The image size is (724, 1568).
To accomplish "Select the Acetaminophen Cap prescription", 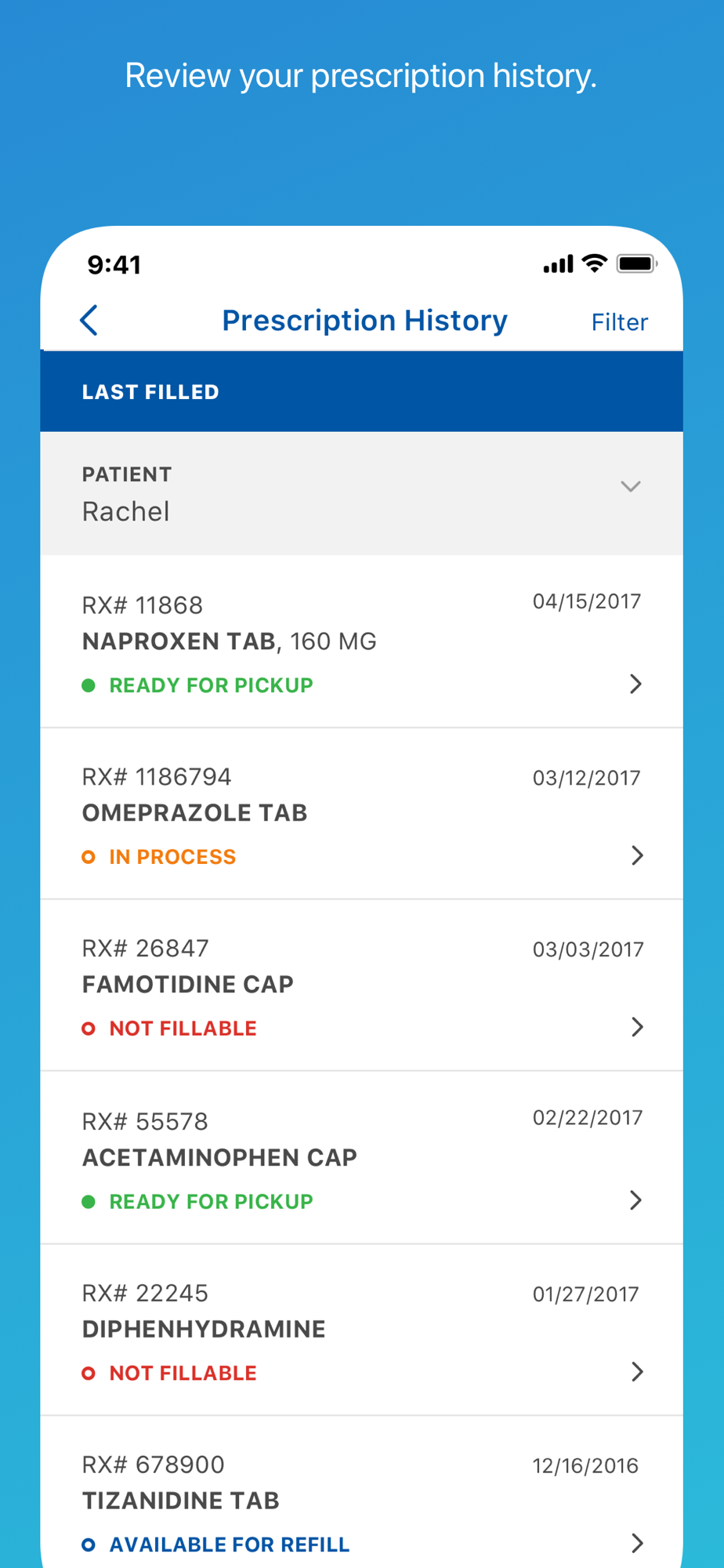I will [x=361, y=1158].
